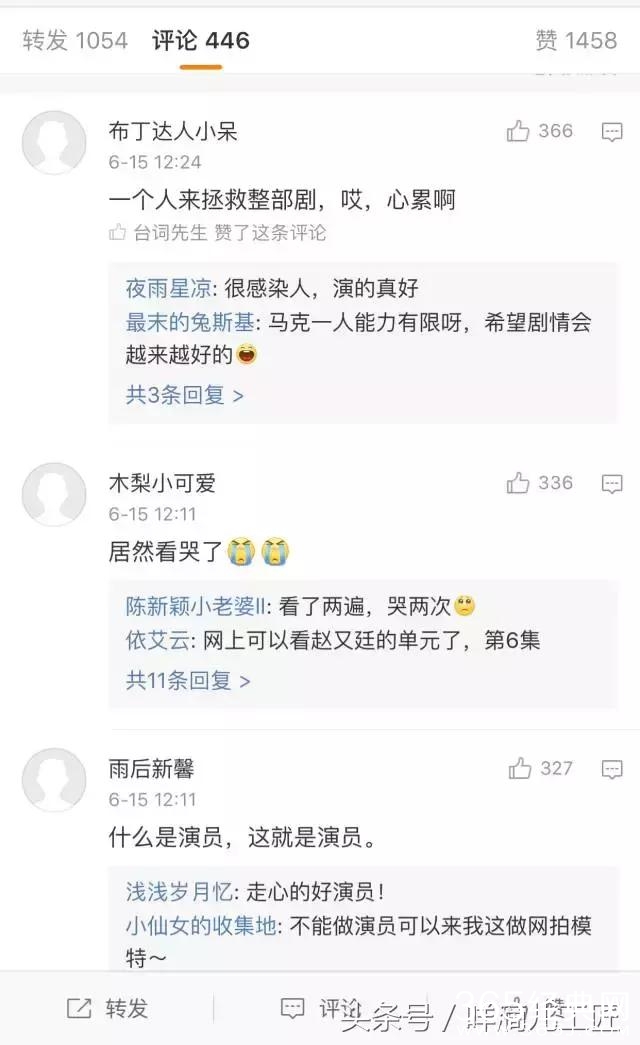Reply to 雨后新馨's comment
Screen dimensions: 640x1045
tap(611, 769)
